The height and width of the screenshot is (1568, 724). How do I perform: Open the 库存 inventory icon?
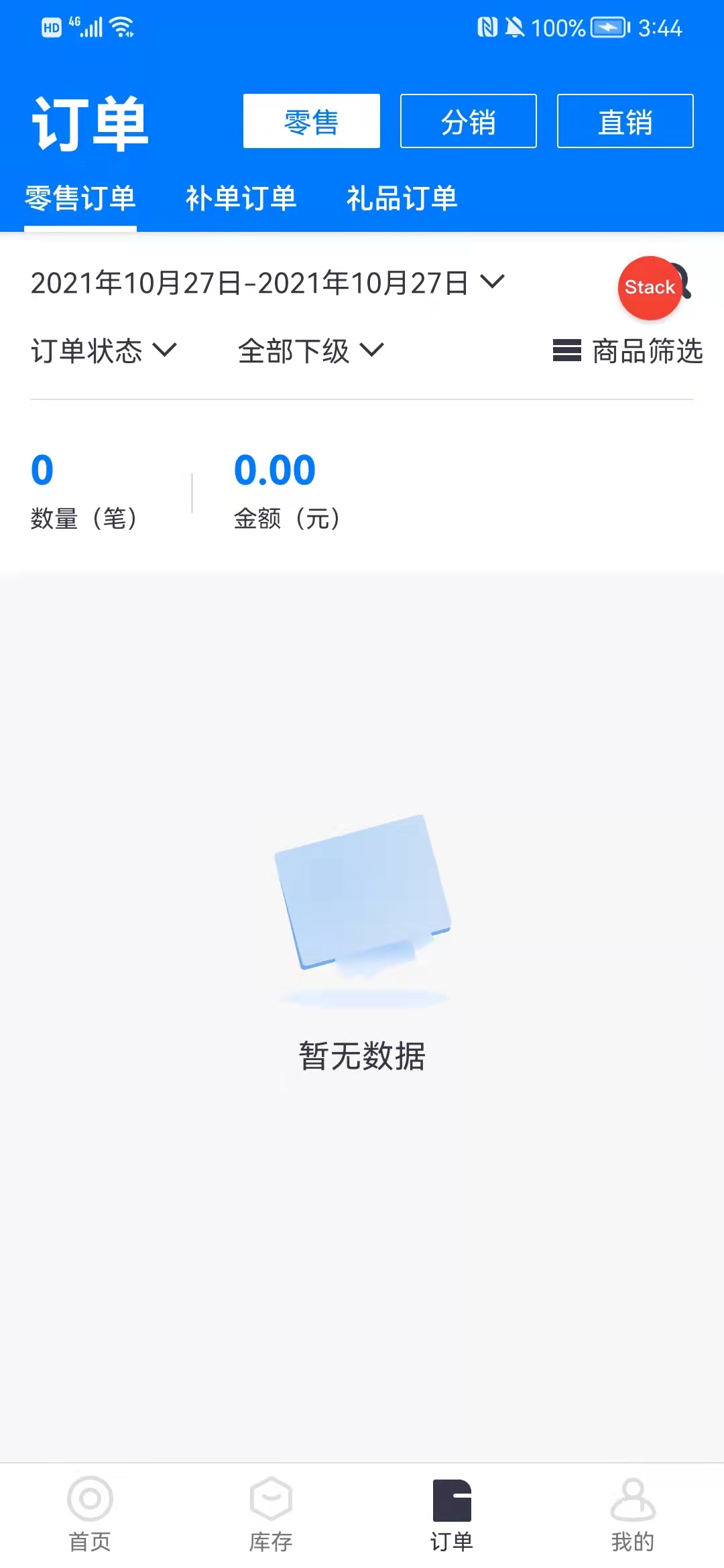tap(271, 1502)
